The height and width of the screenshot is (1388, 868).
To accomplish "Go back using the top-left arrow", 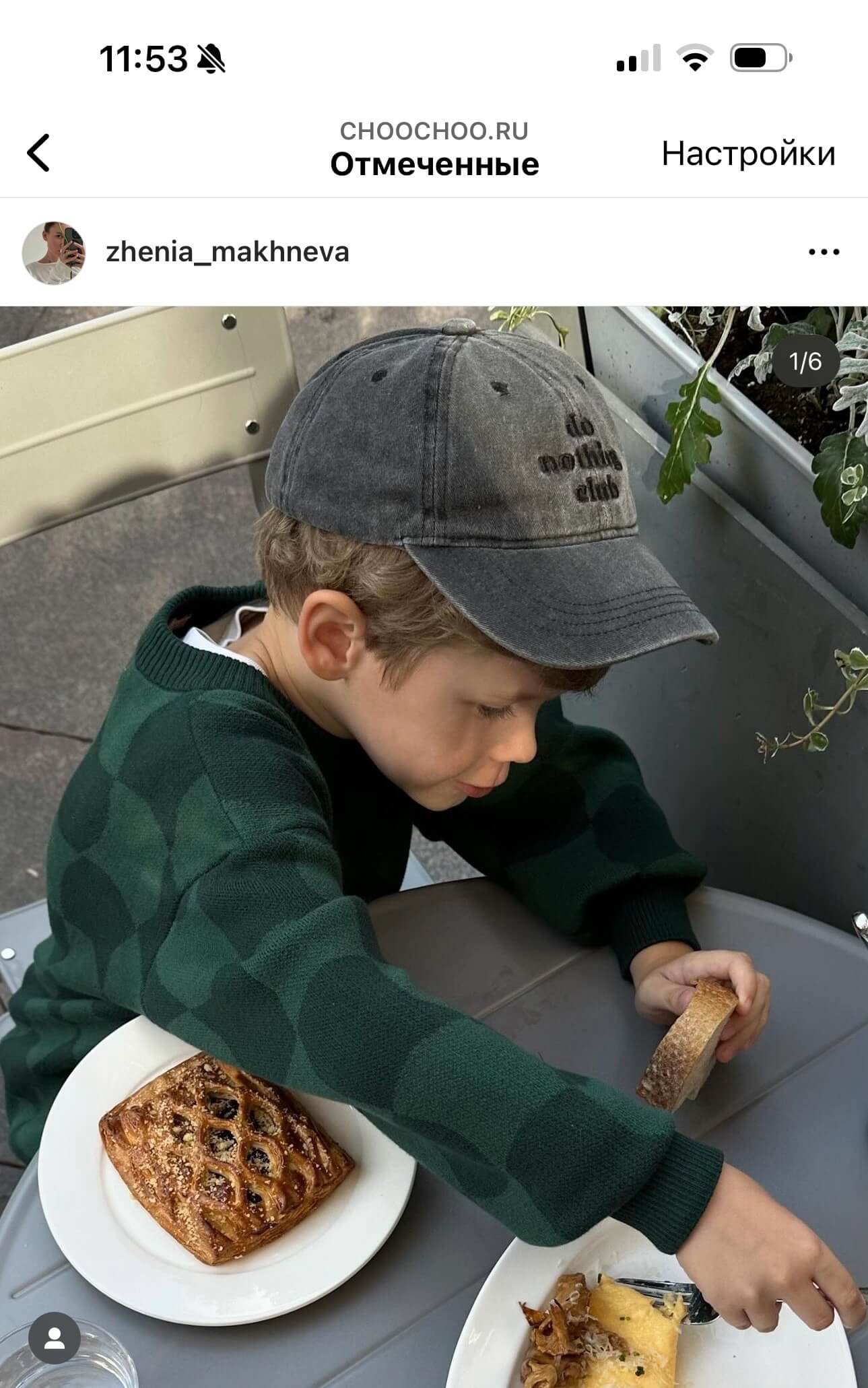I will tap(38, 153).
